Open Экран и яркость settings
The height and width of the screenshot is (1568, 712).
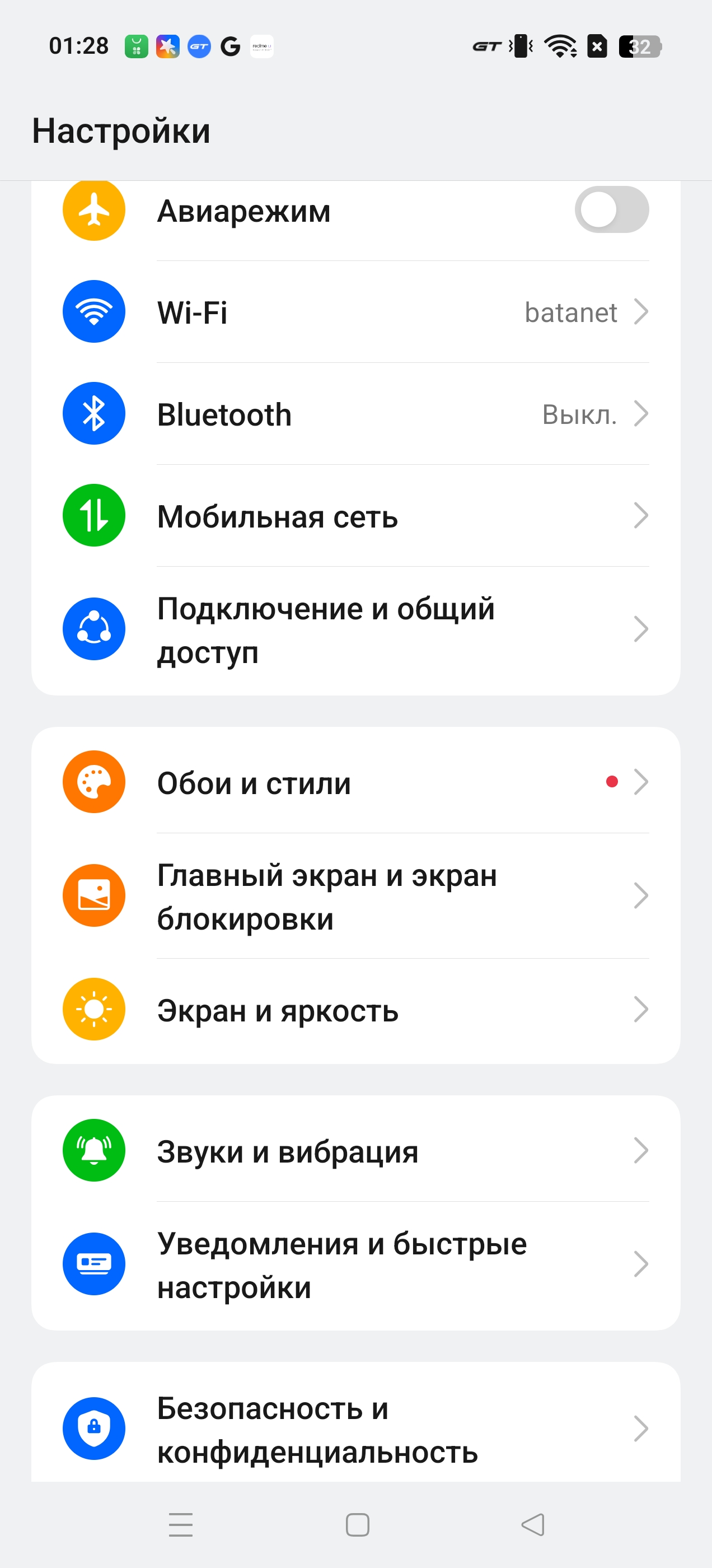point(355,1010)
